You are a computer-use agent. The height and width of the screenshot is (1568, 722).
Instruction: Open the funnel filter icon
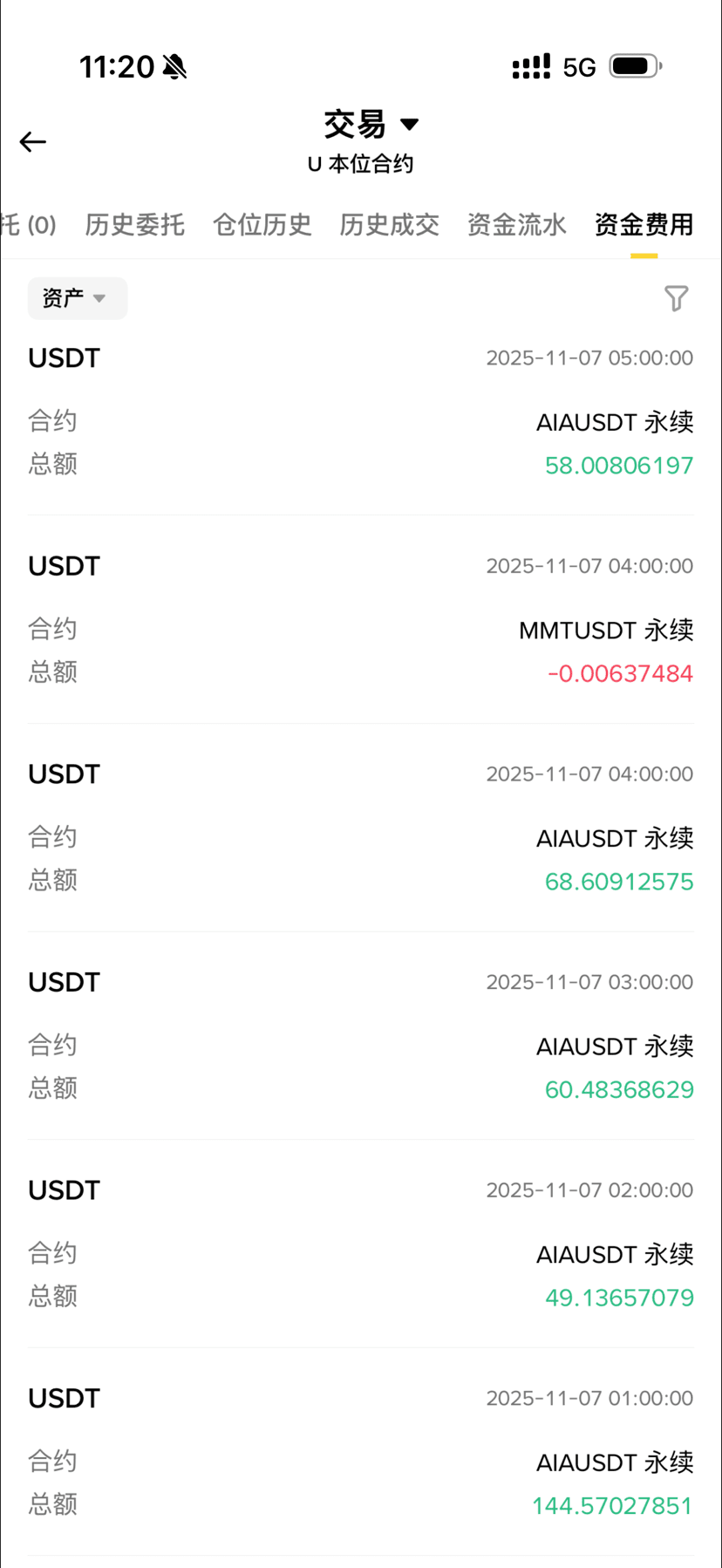tap(676, 298)
